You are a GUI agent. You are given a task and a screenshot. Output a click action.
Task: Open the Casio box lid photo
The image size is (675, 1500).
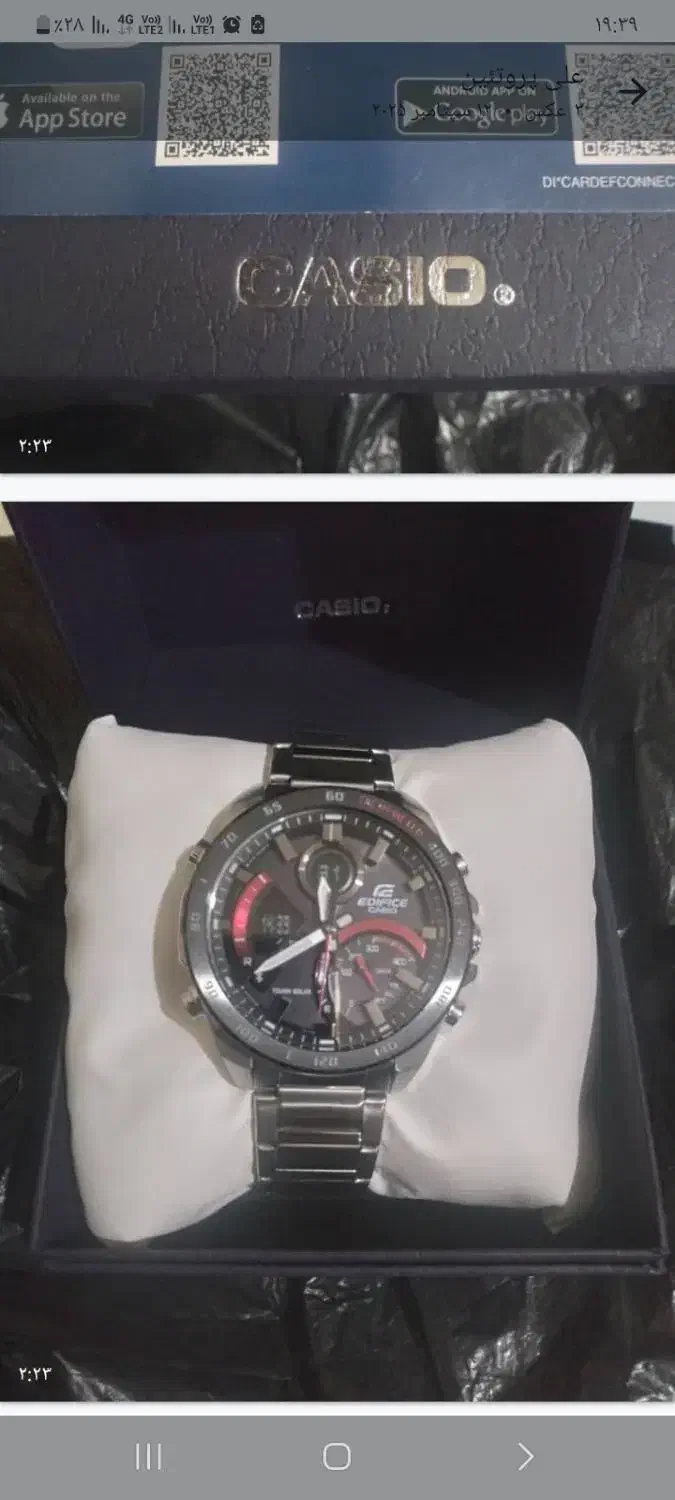(x=337, y=290)
